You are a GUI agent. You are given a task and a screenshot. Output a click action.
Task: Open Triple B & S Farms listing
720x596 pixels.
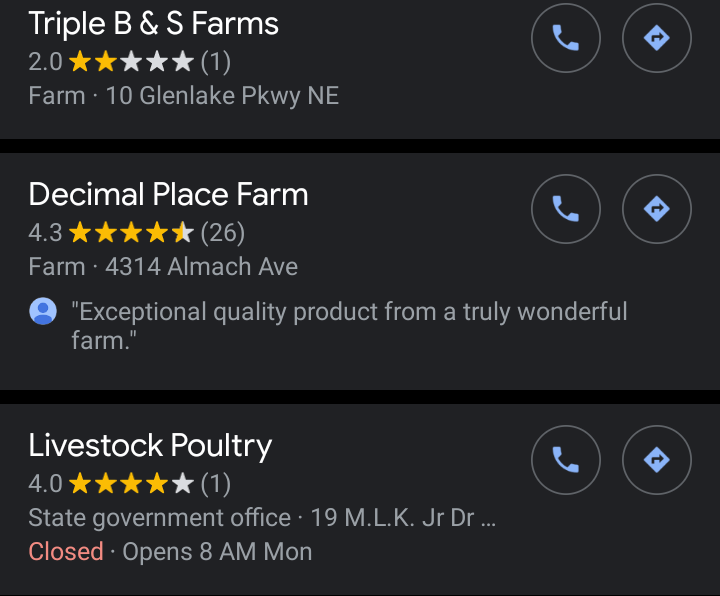point(154,24)
